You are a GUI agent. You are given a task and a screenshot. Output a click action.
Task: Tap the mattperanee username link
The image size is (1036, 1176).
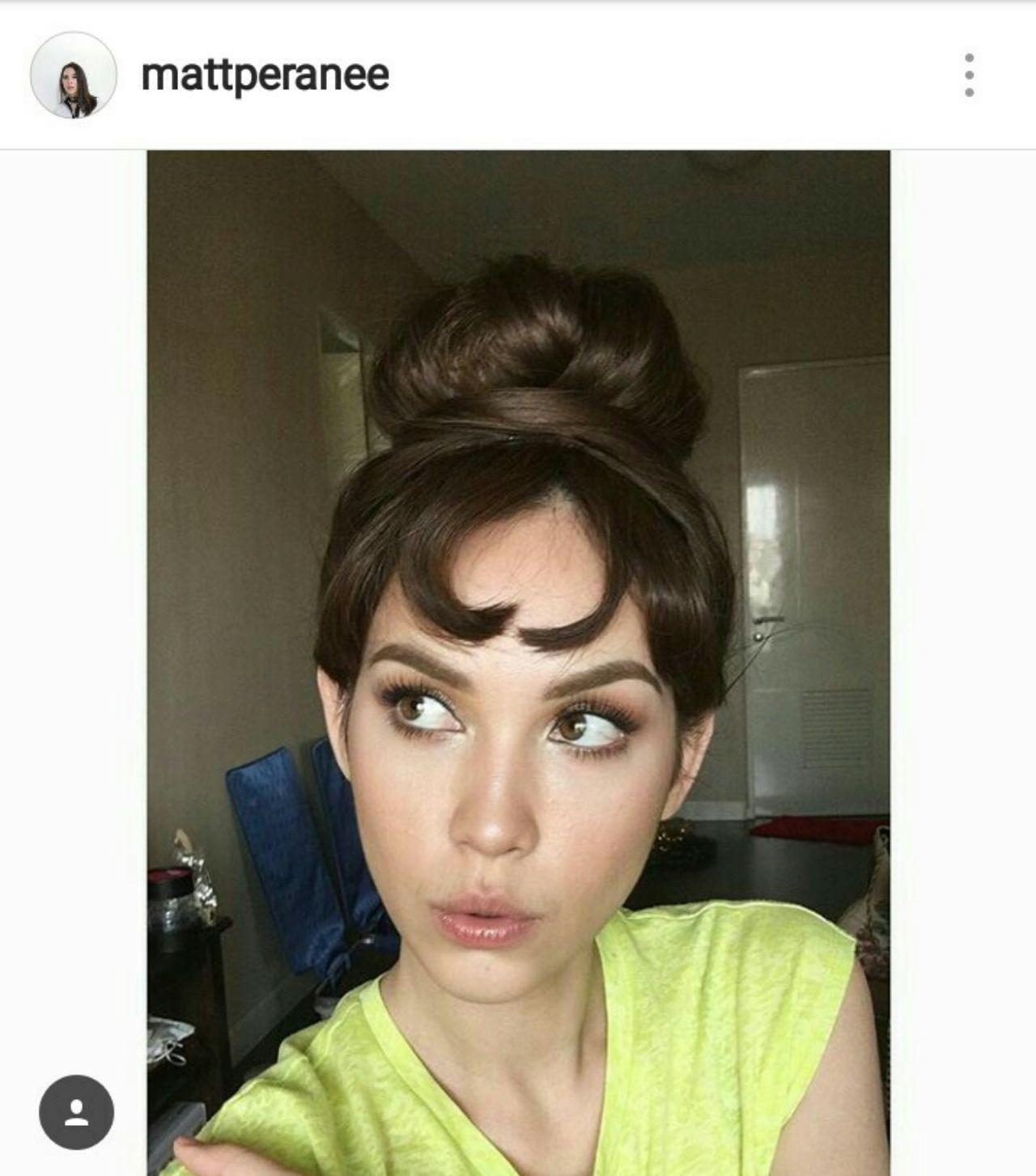pos(265,75)
